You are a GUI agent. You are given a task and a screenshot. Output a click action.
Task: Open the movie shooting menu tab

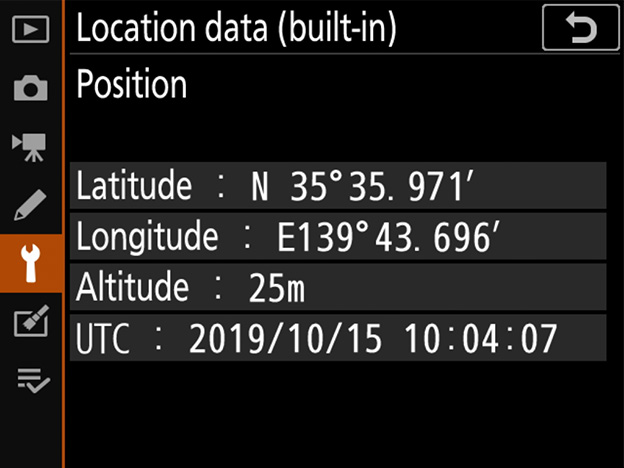pyautogui.click(x=30, y=147)
